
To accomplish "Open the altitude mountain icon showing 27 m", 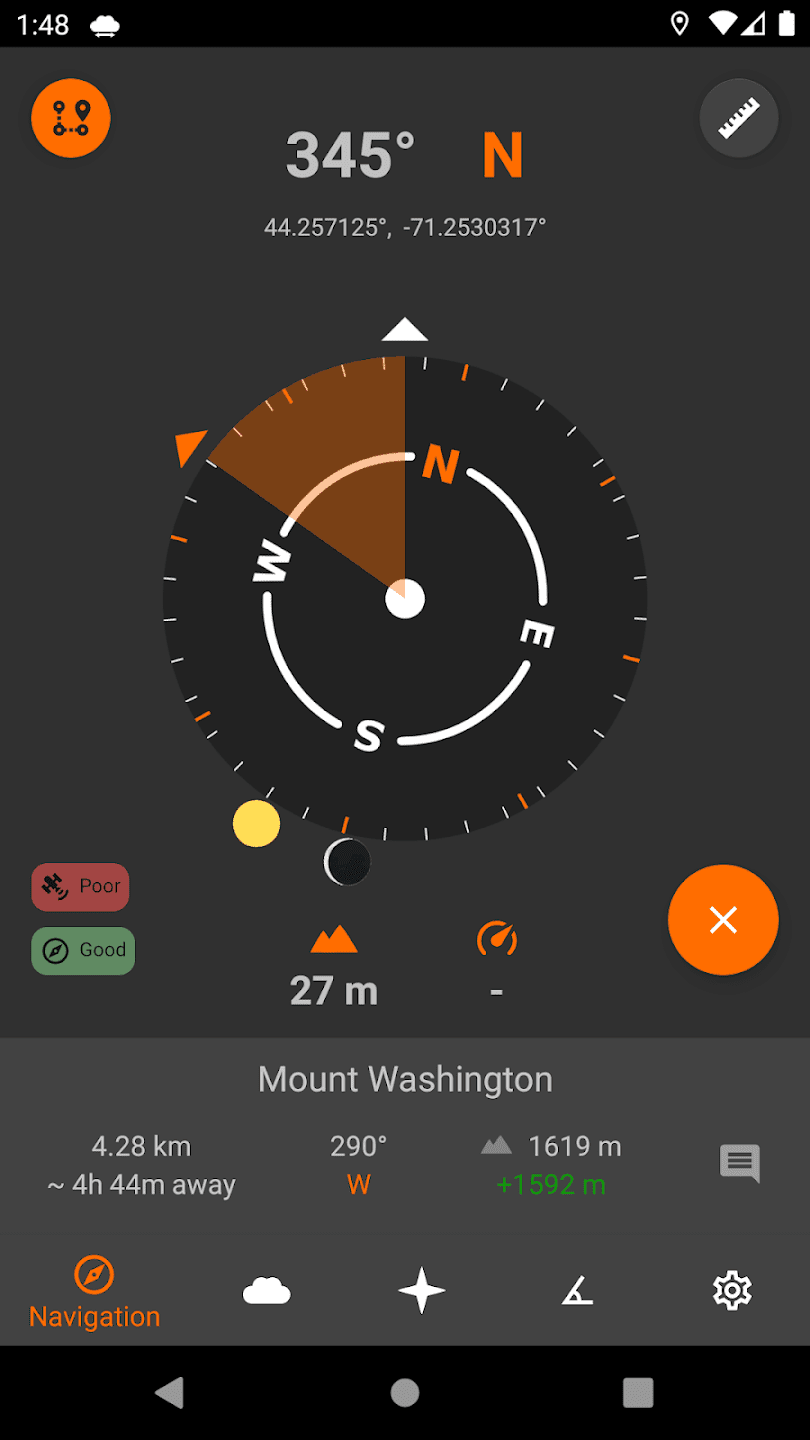I will [x=333, y=938].
